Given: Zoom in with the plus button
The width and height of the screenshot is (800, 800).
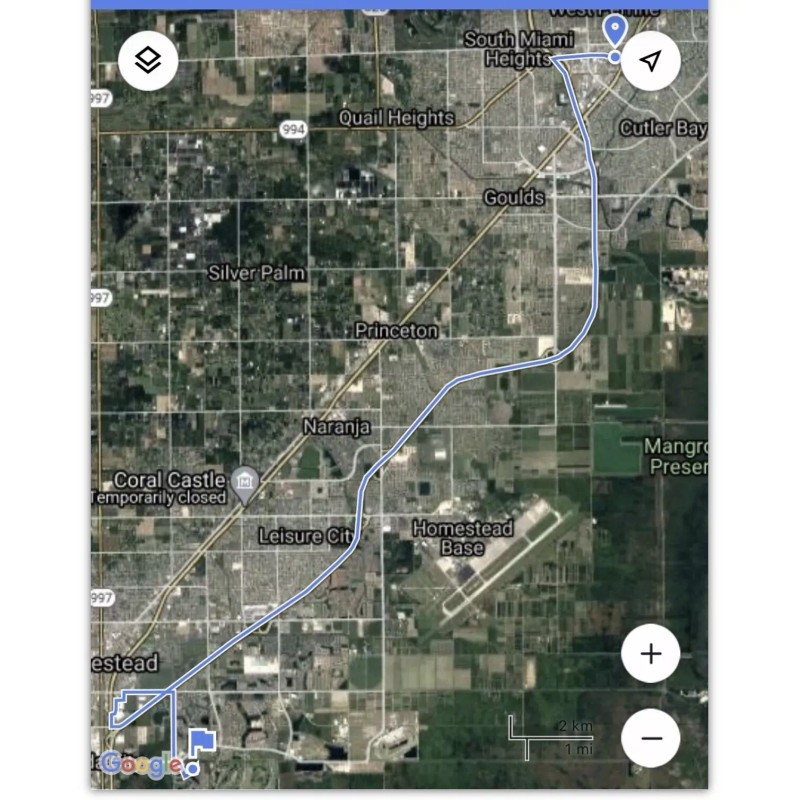Looking at the screenshot, I should click(651, 654).
